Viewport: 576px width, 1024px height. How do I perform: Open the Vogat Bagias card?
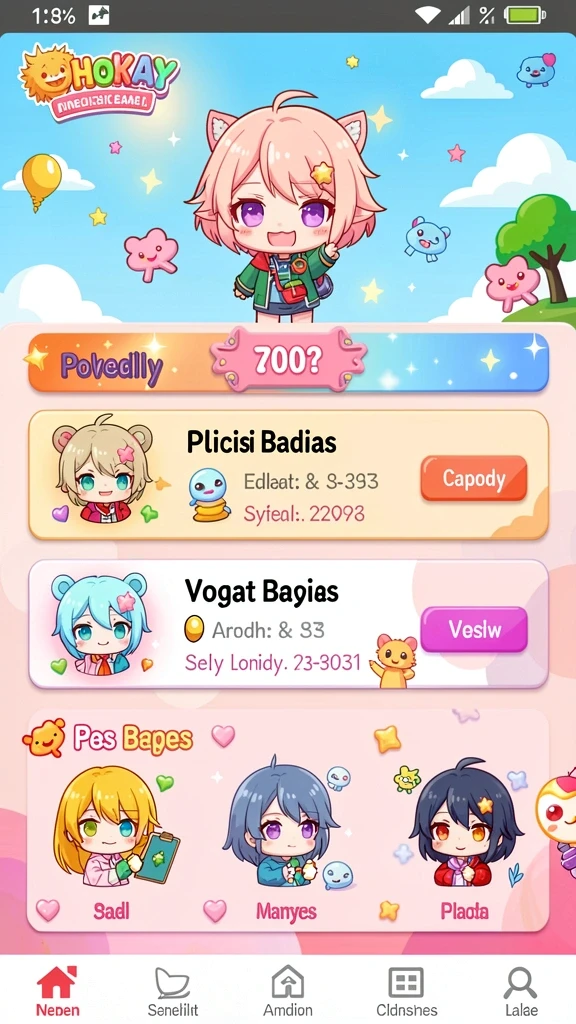pyautogui.click(x=288, y=624)
